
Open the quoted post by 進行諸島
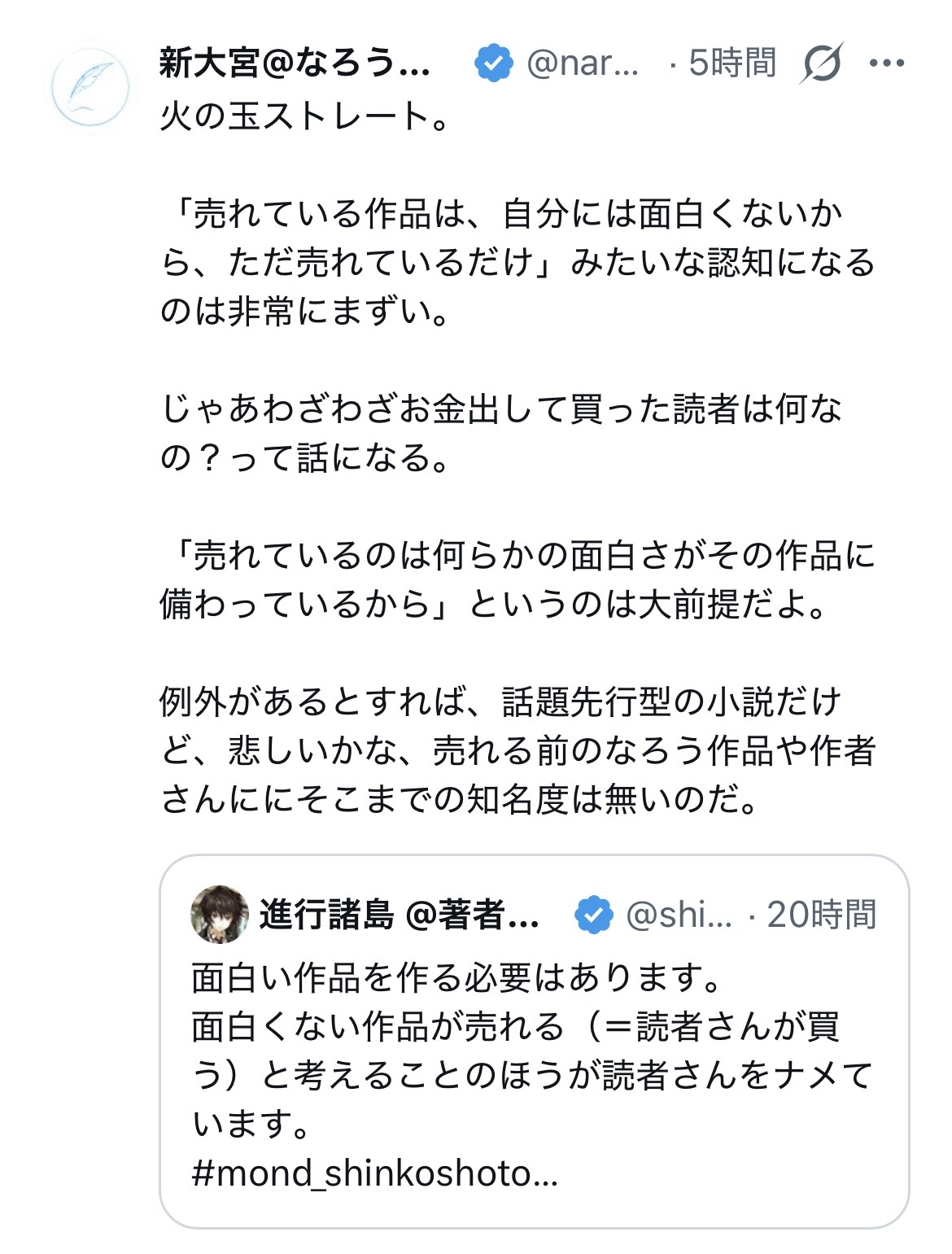(534, 1041)
